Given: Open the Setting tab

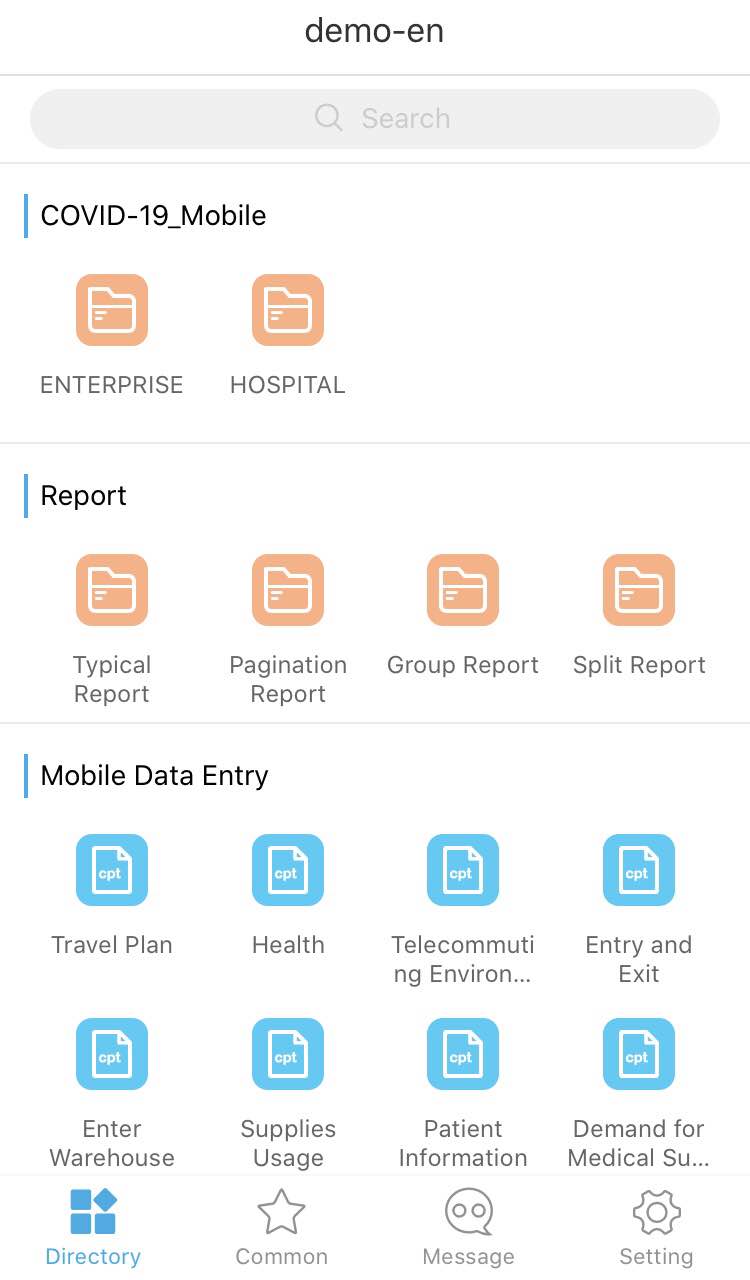Looking at the screenshot, I should (656, 1225).
